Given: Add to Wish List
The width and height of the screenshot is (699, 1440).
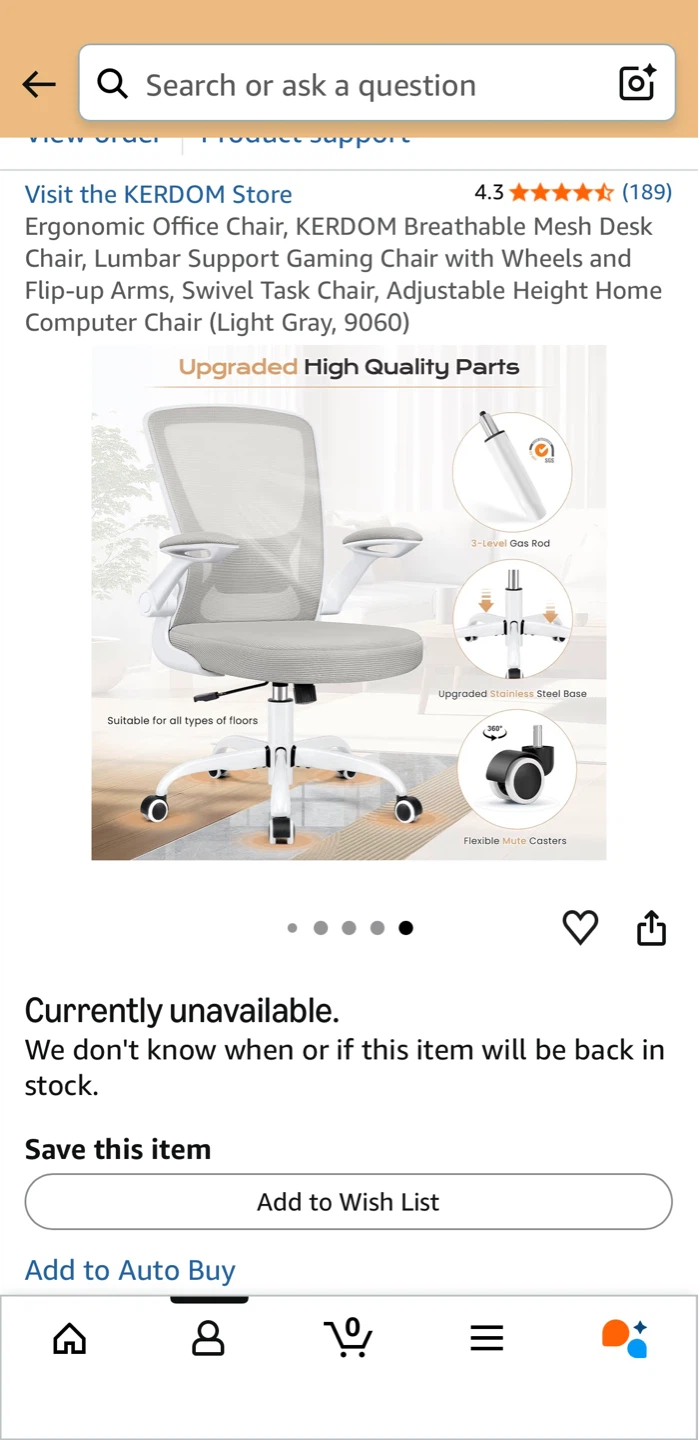Looking at the screenshot, I should [x=348, y=1201].
